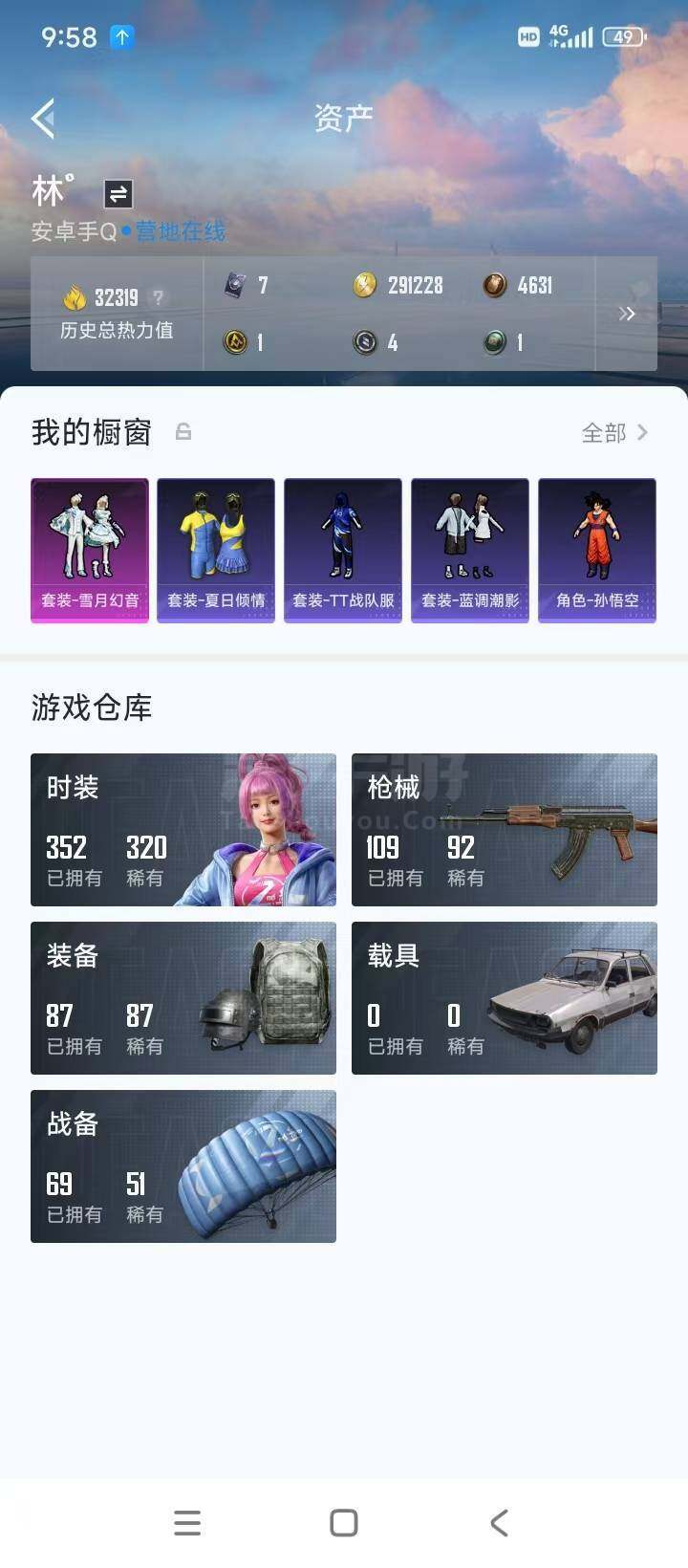The height and width of the screenshot is (1568, 688).
Task: View the 战备 warehouse card
Action: tap(183, 1166)
